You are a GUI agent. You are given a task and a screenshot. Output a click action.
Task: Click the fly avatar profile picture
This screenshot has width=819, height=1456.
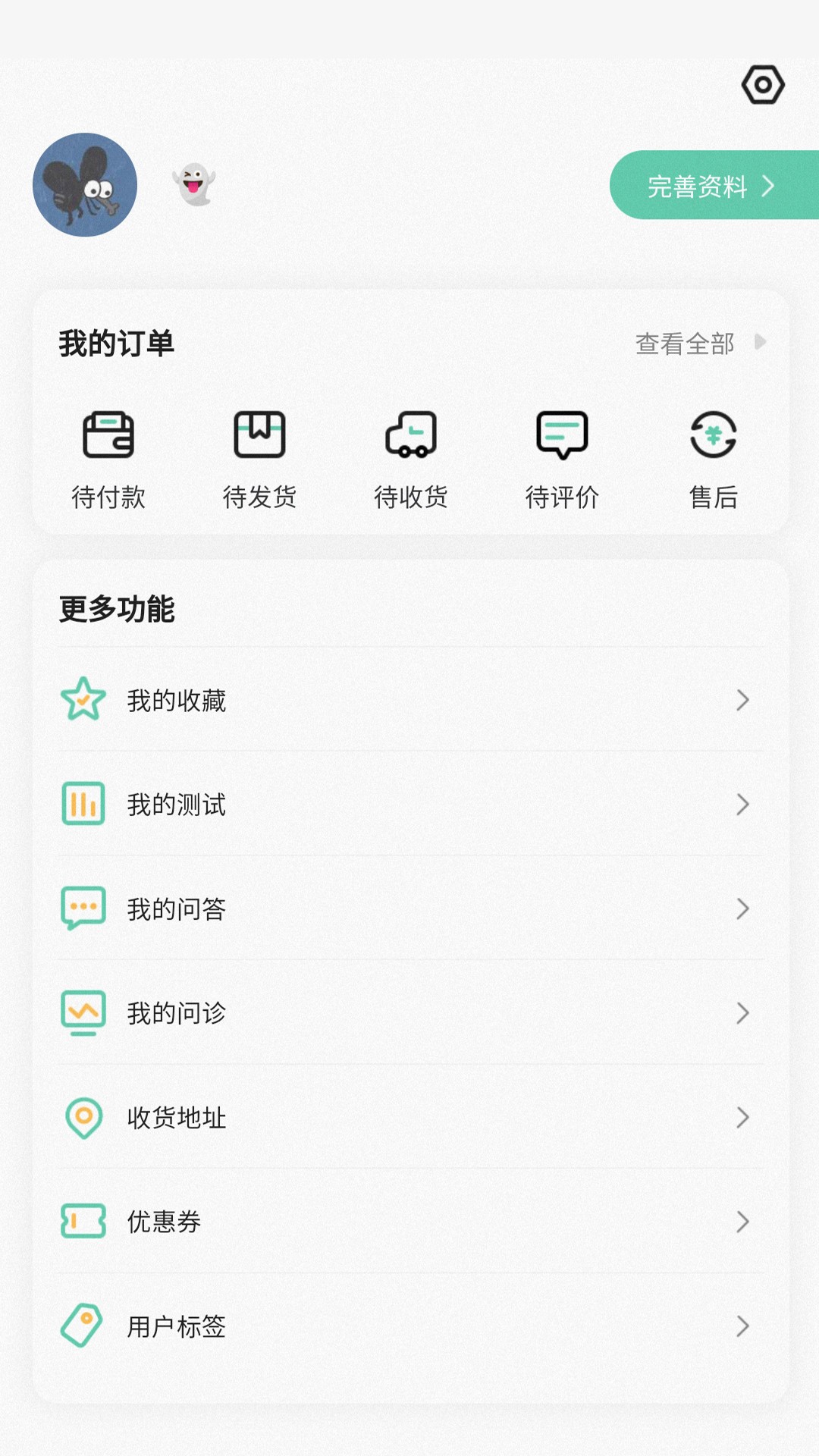(x=85, y=184)
